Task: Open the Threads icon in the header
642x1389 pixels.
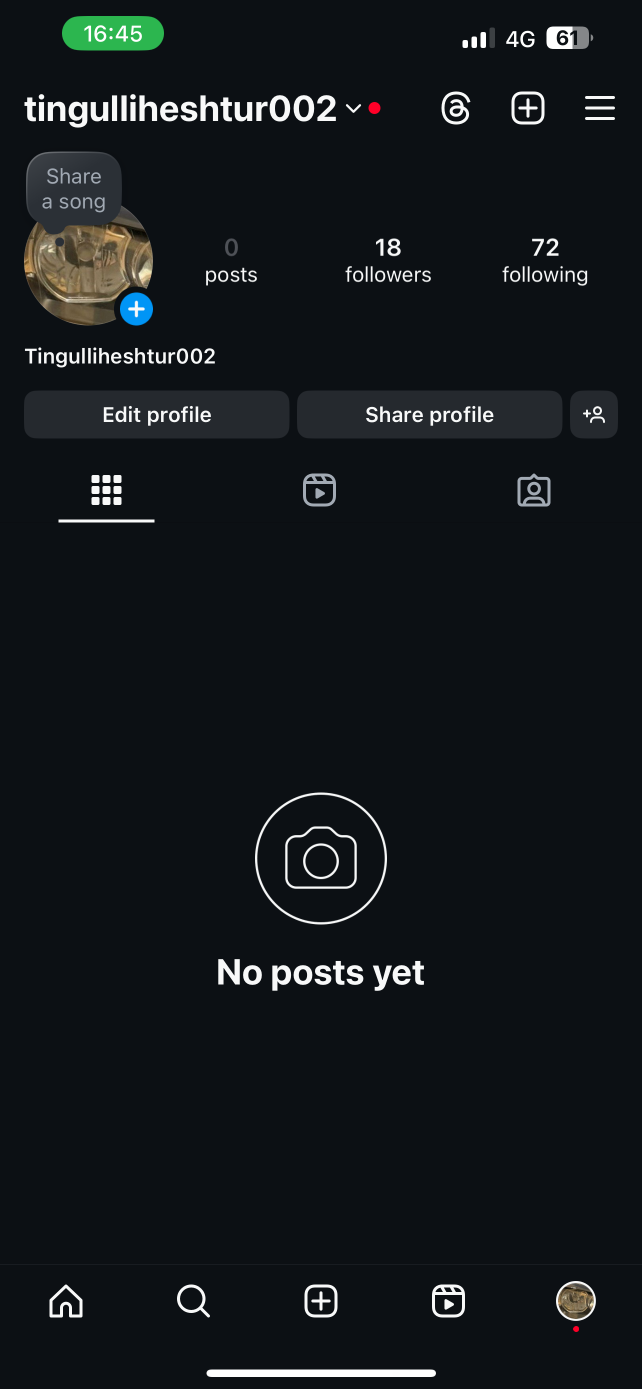Action: coord(455,108)
